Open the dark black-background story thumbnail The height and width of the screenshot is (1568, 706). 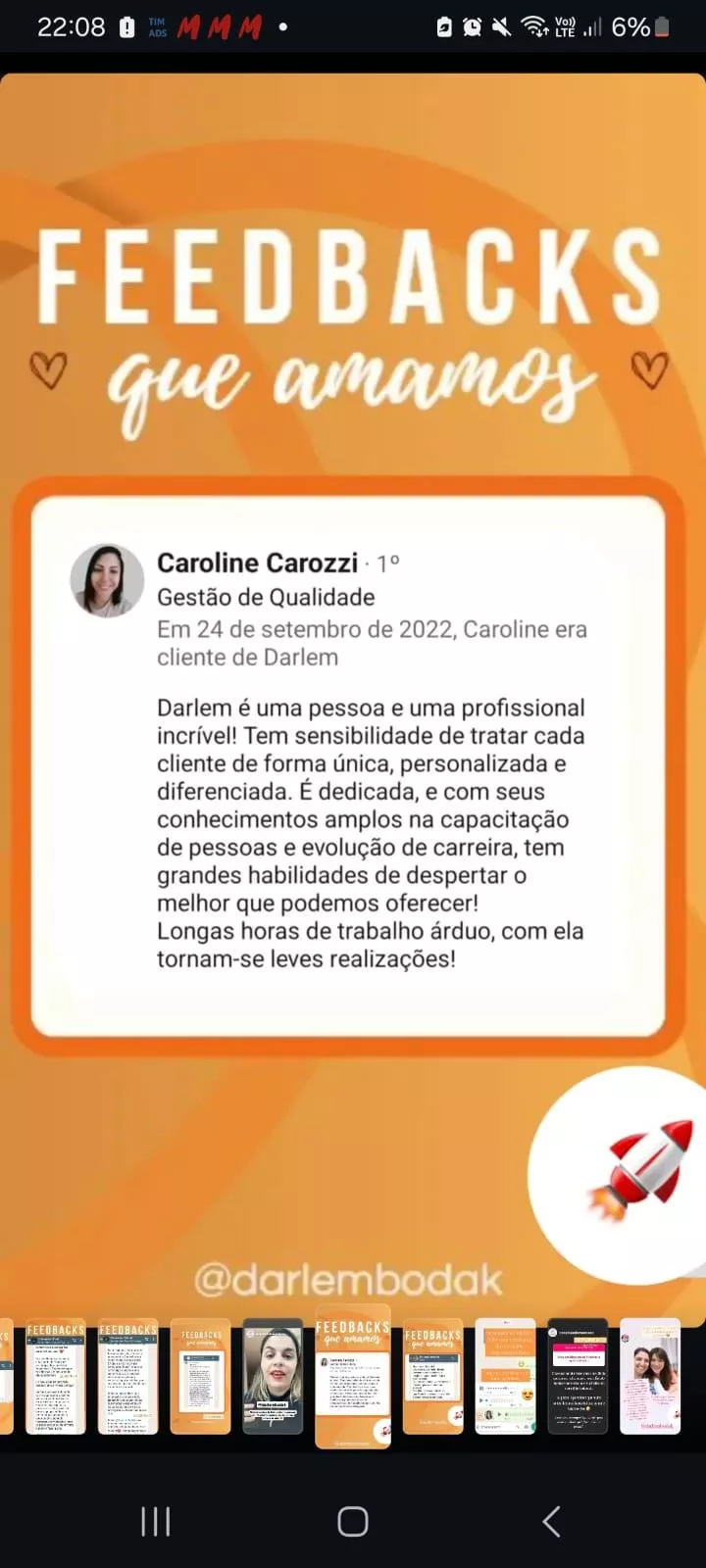[578, 1376]
